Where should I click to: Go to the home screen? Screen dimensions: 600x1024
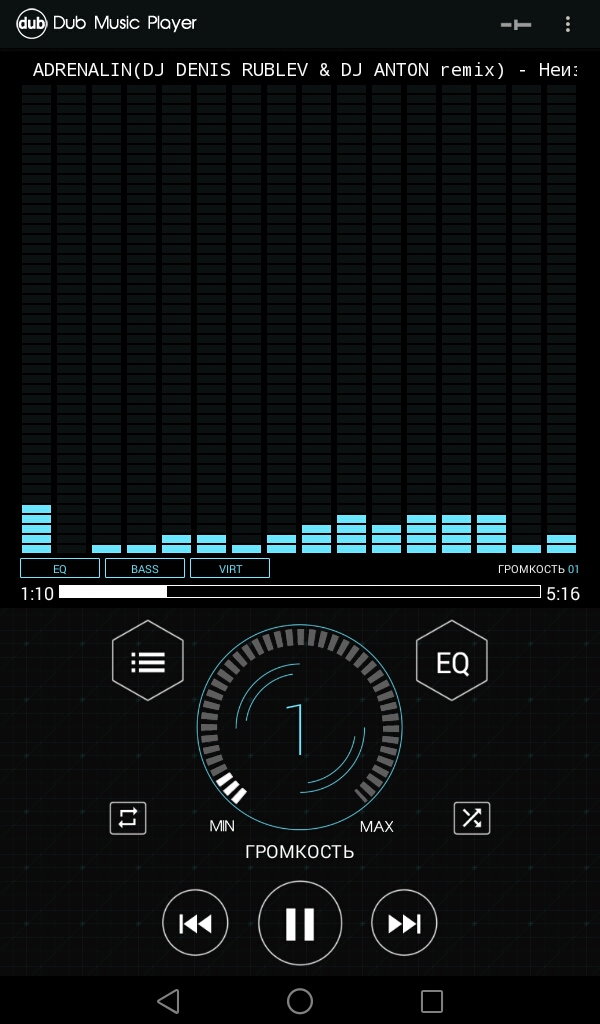(x=300, y=1000)
